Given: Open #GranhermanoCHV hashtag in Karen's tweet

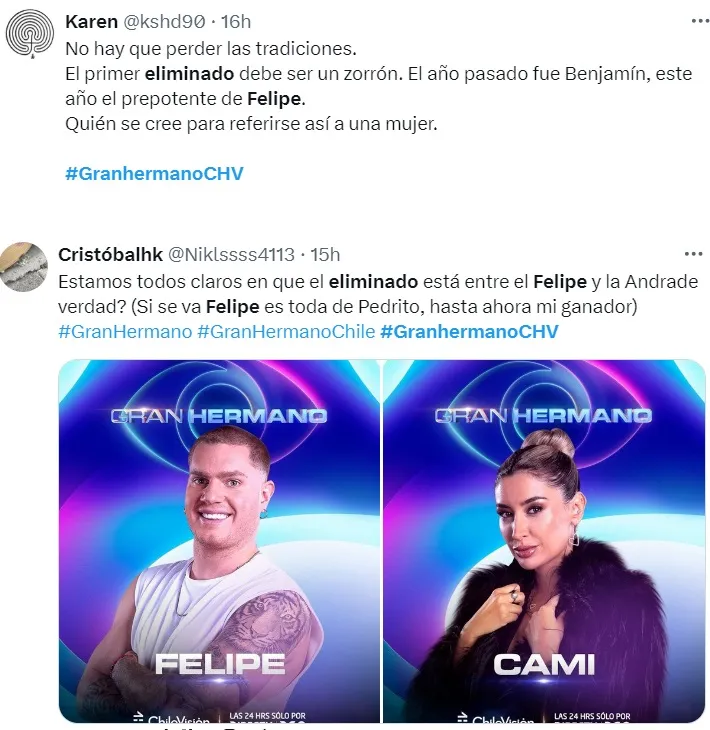Looking at the screenshot, I should pos(154,173).
